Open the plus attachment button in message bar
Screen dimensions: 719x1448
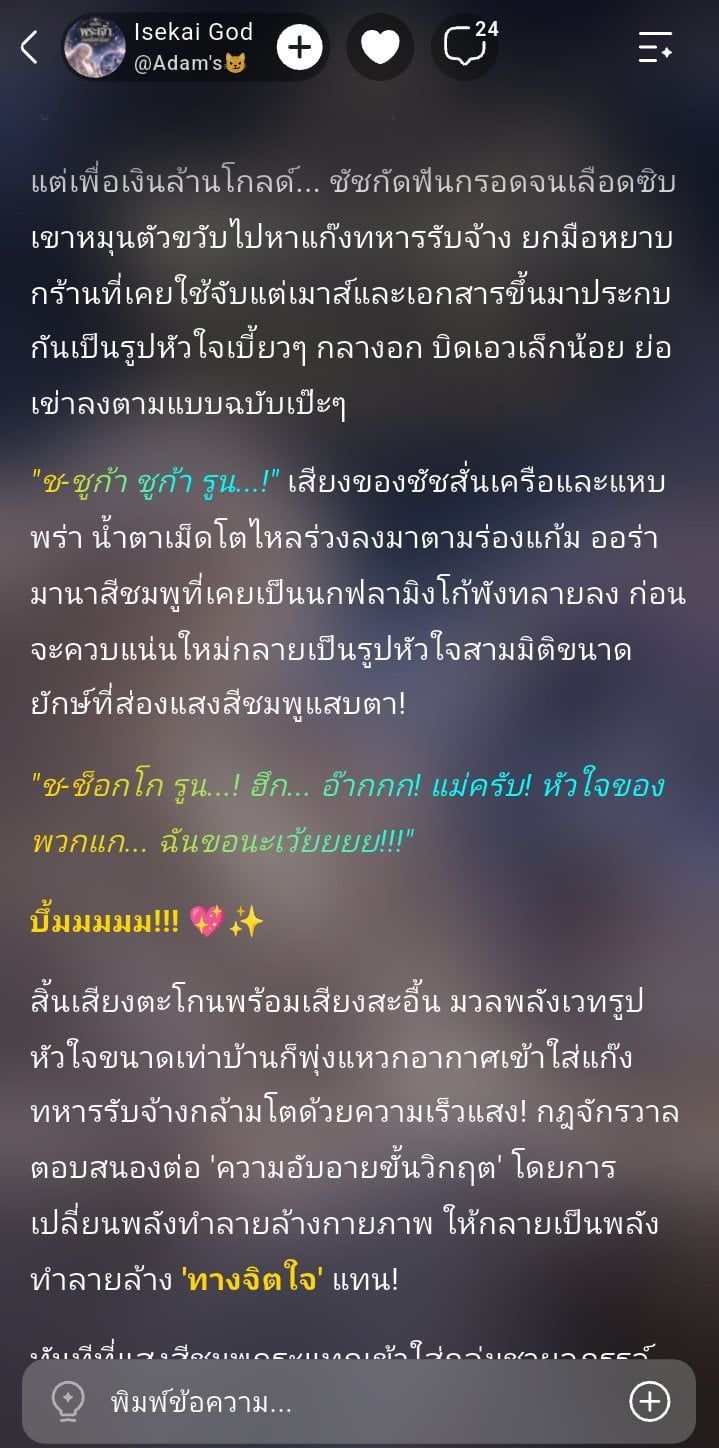tap(649, 1402)
